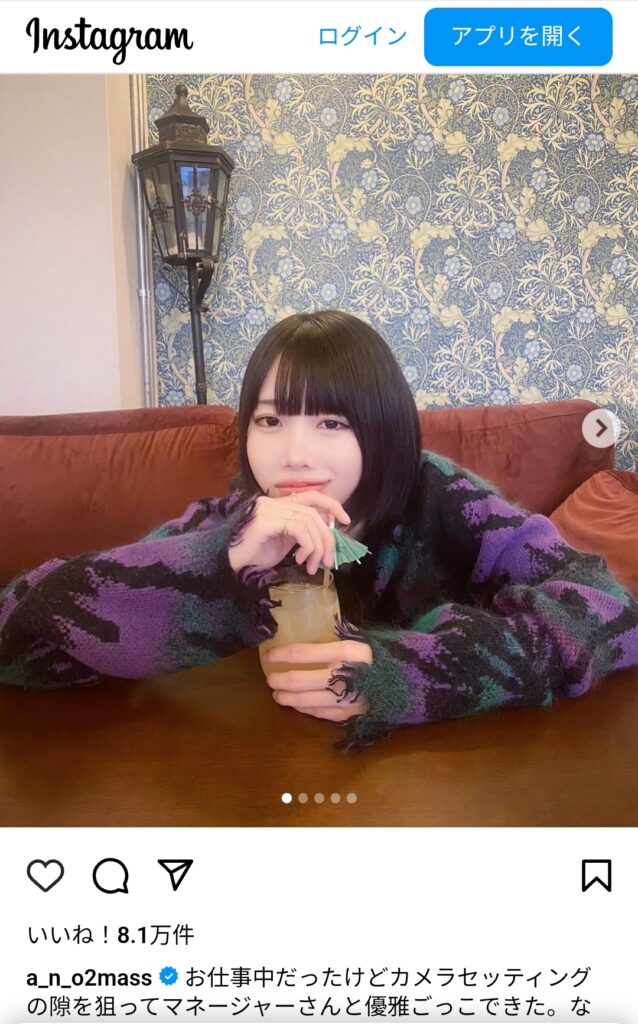Screen dimensions: 638x1024
Task: Show the next photo in the carousel
Action: coord(600,429)
